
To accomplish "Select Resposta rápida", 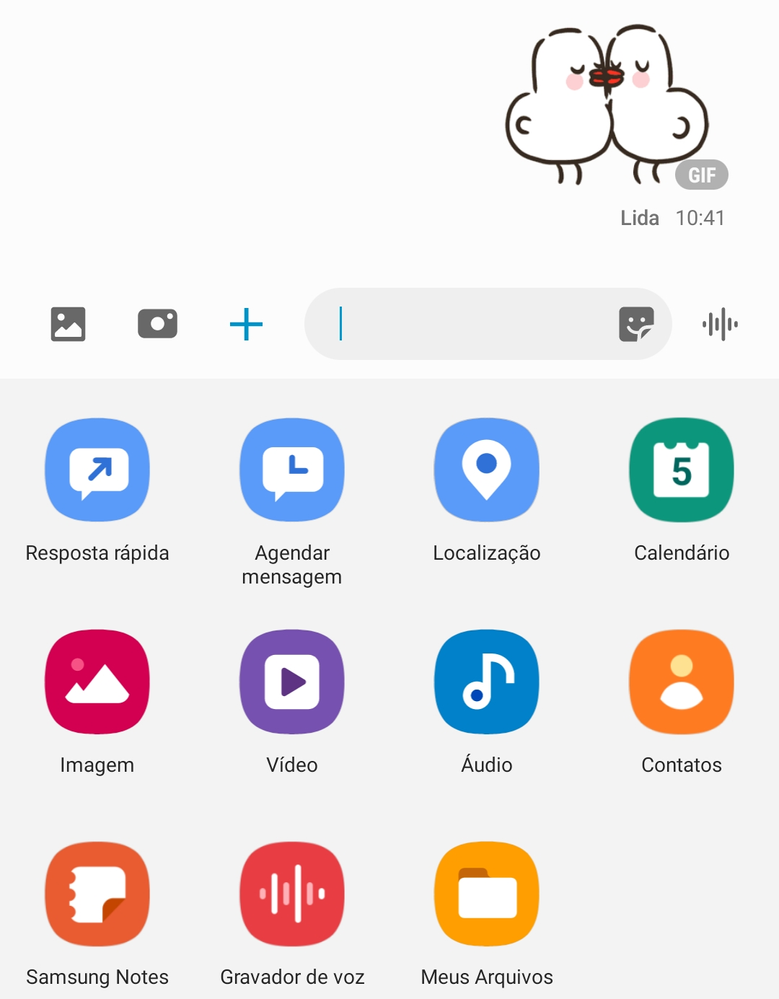I will [x=97, y=471].
